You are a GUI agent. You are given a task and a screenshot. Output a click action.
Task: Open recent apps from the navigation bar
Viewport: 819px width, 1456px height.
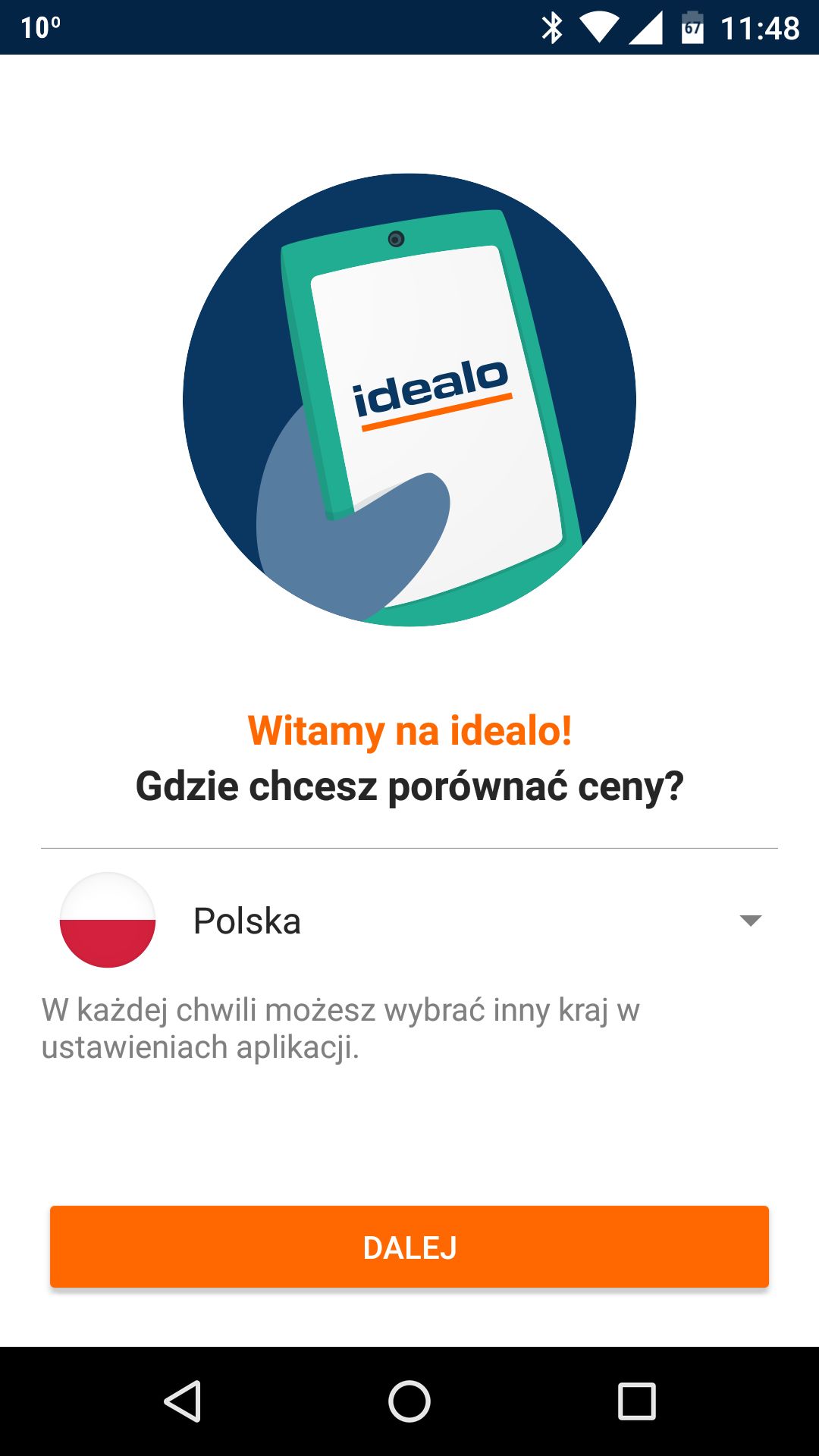[636, 1401]
